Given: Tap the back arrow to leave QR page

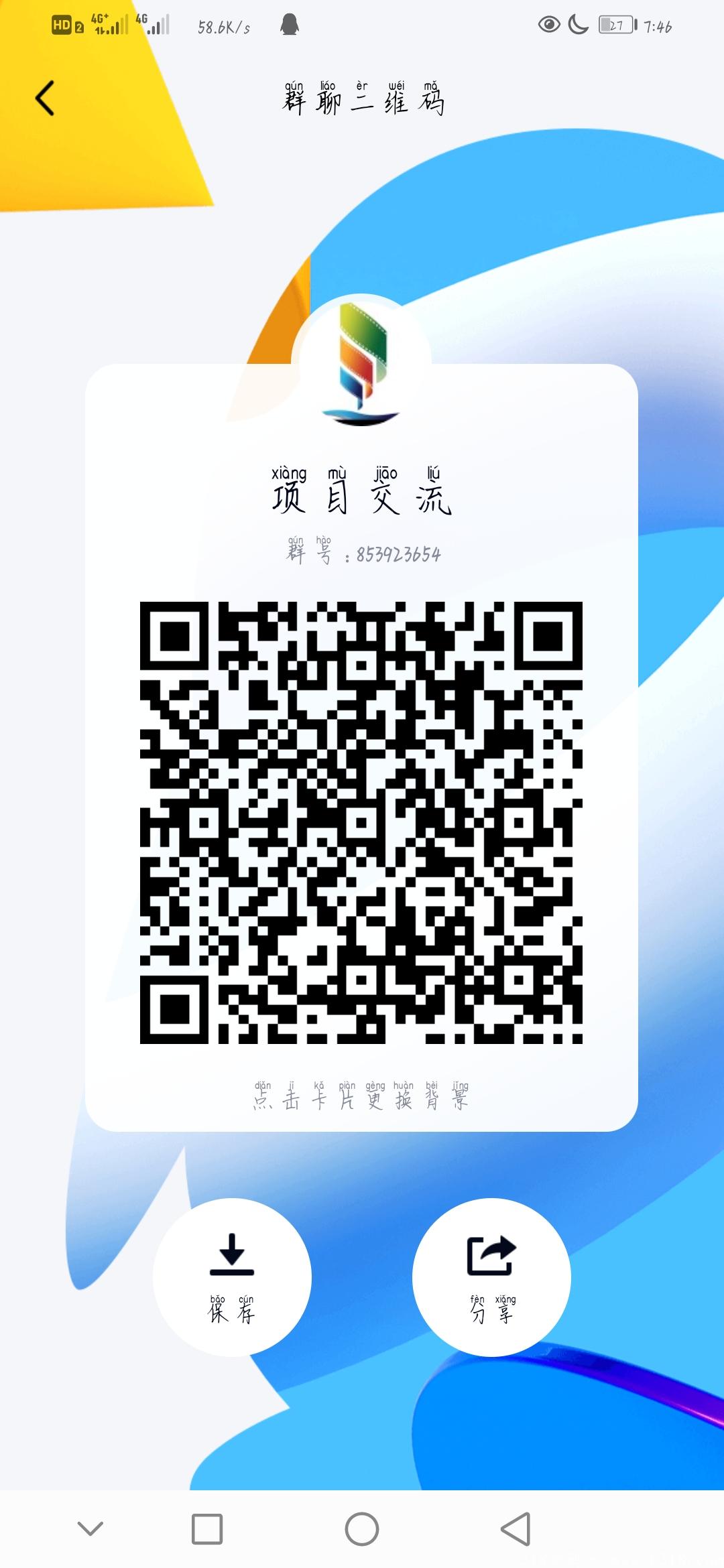Looking at the screenshot, I should click(x=43, y=98).
